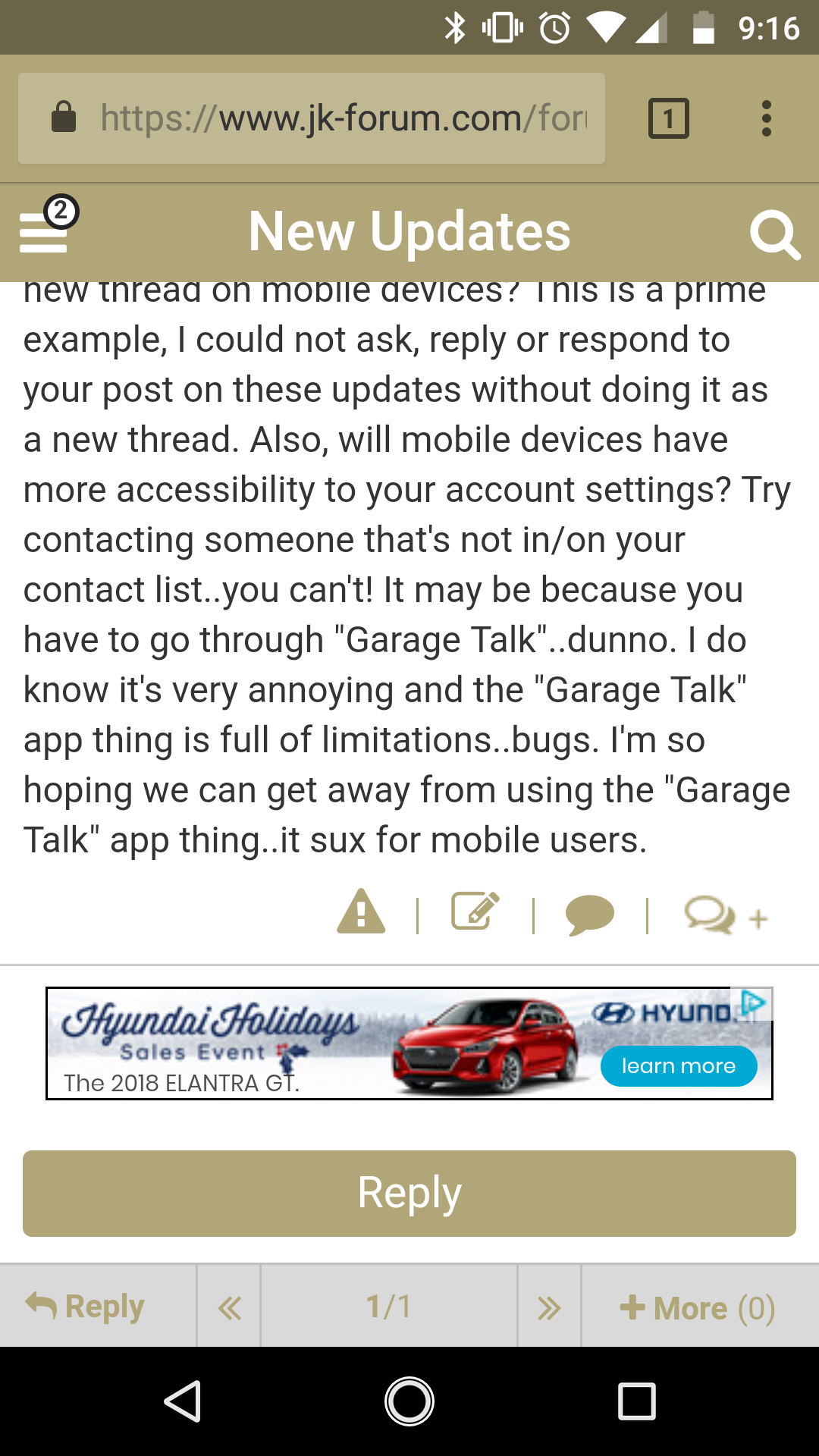The image size is (819, 1456).
Task: Return to the home screen
Action: (409, 1401)
